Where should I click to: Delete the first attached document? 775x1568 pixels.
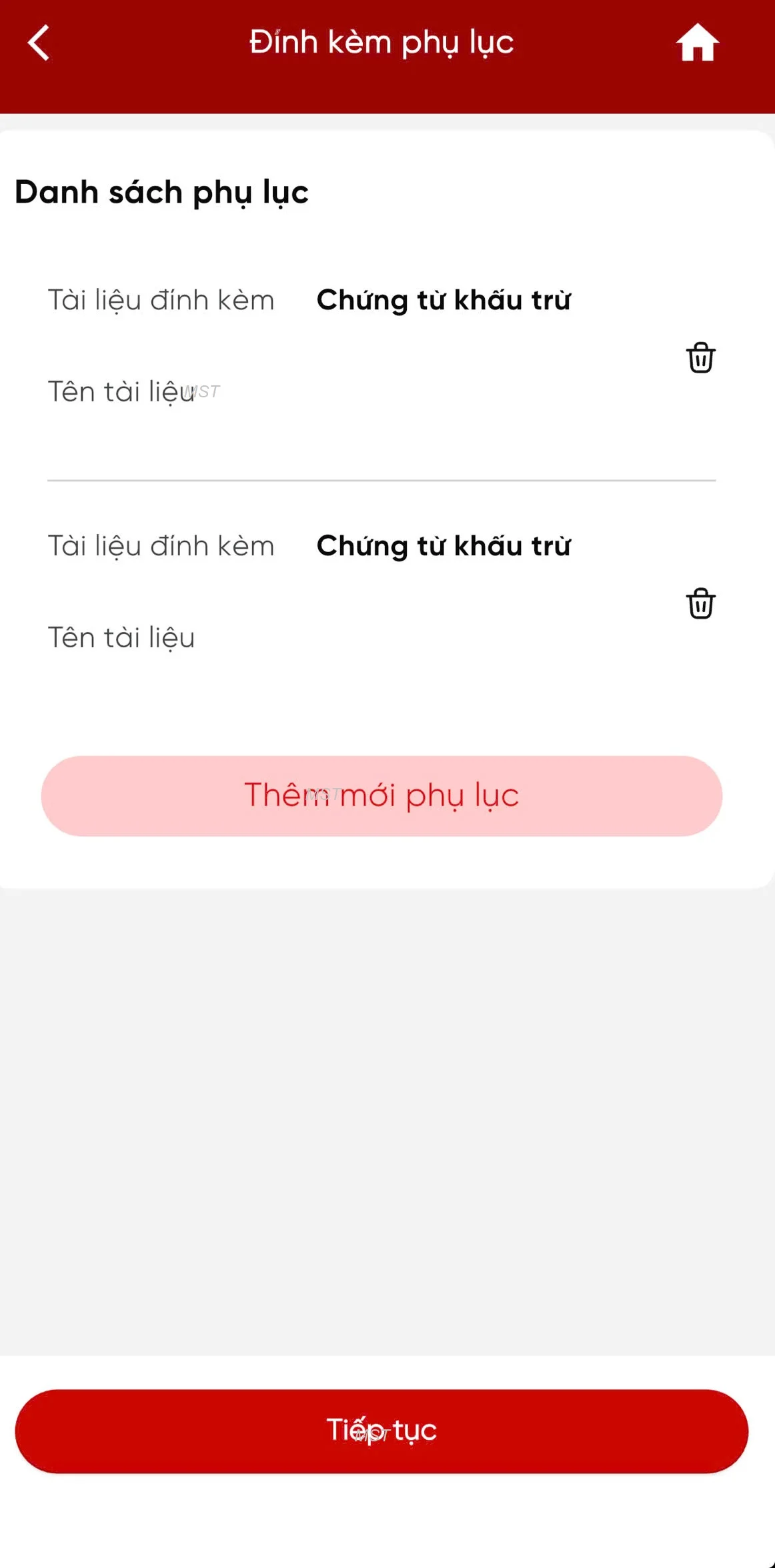[700, 358]
